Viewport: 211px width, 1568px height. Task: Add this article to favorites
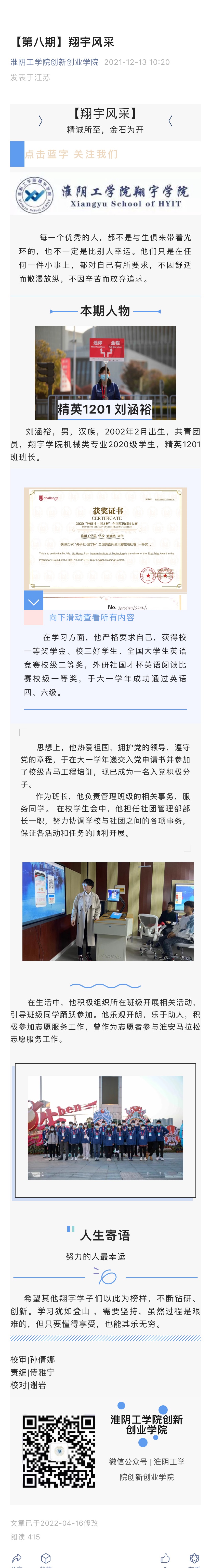[x=46, y=1558]
